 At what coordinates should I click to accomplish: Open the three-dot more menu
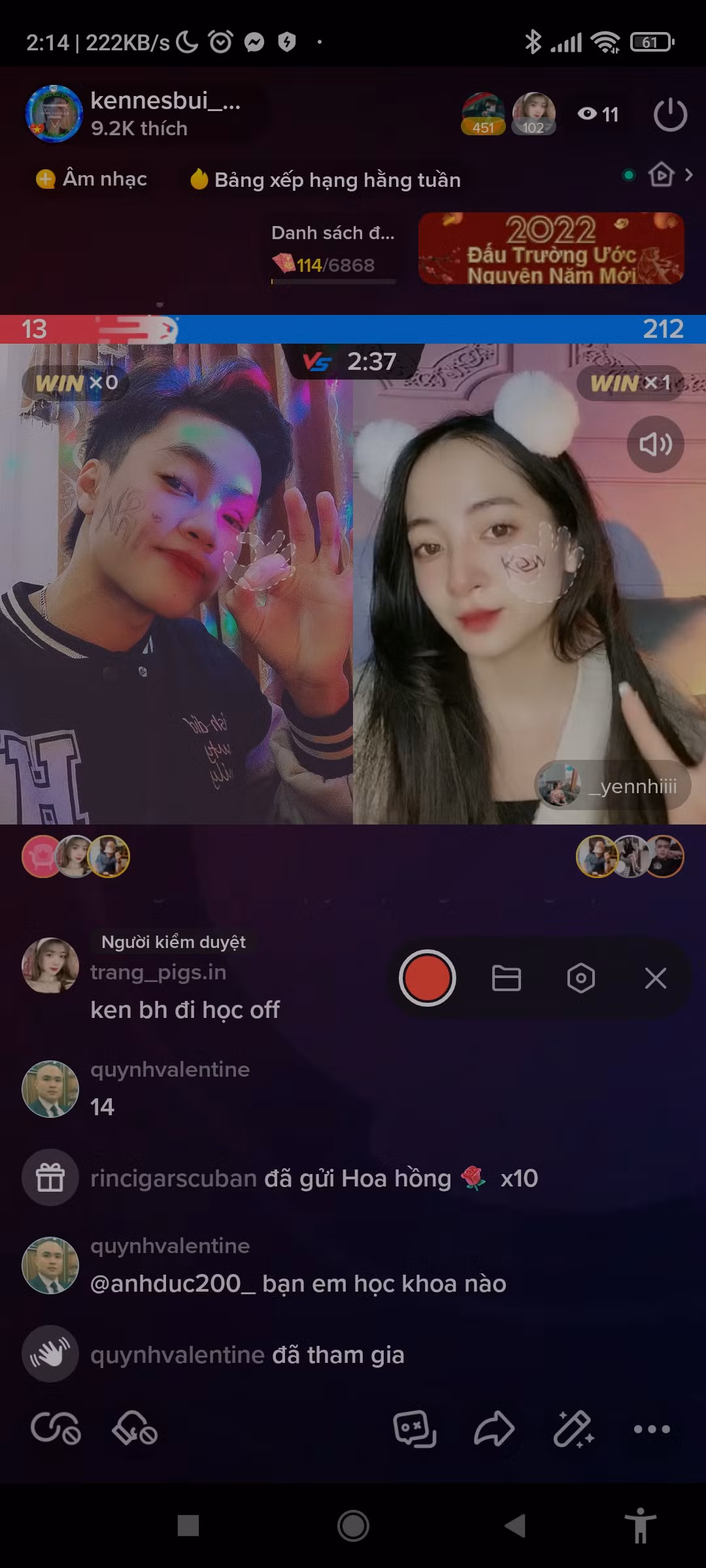pos(652,1429)
